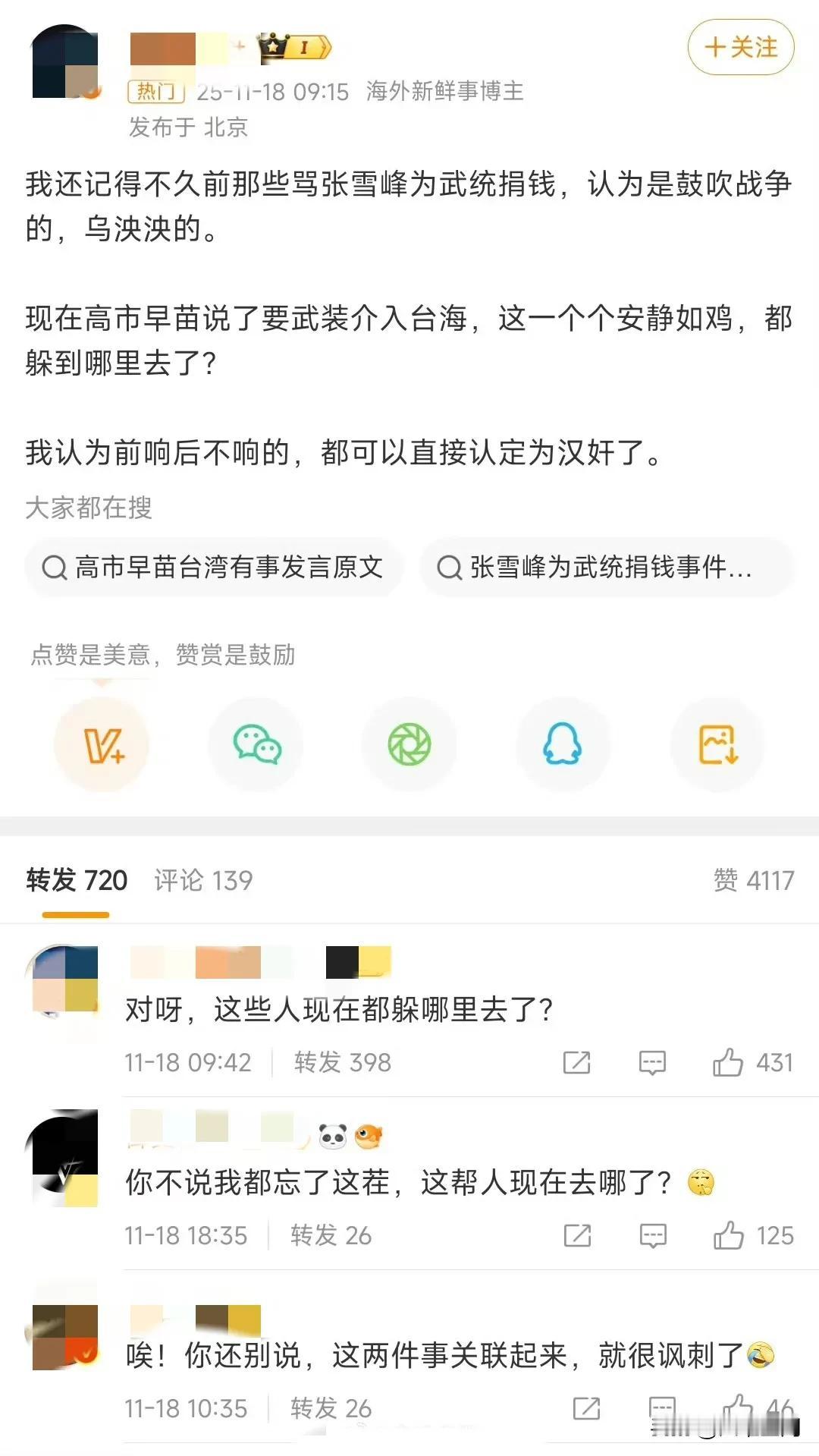819x1456 pixels.
Task: Open the reply bubble on the second comment
Action: 651,1235
